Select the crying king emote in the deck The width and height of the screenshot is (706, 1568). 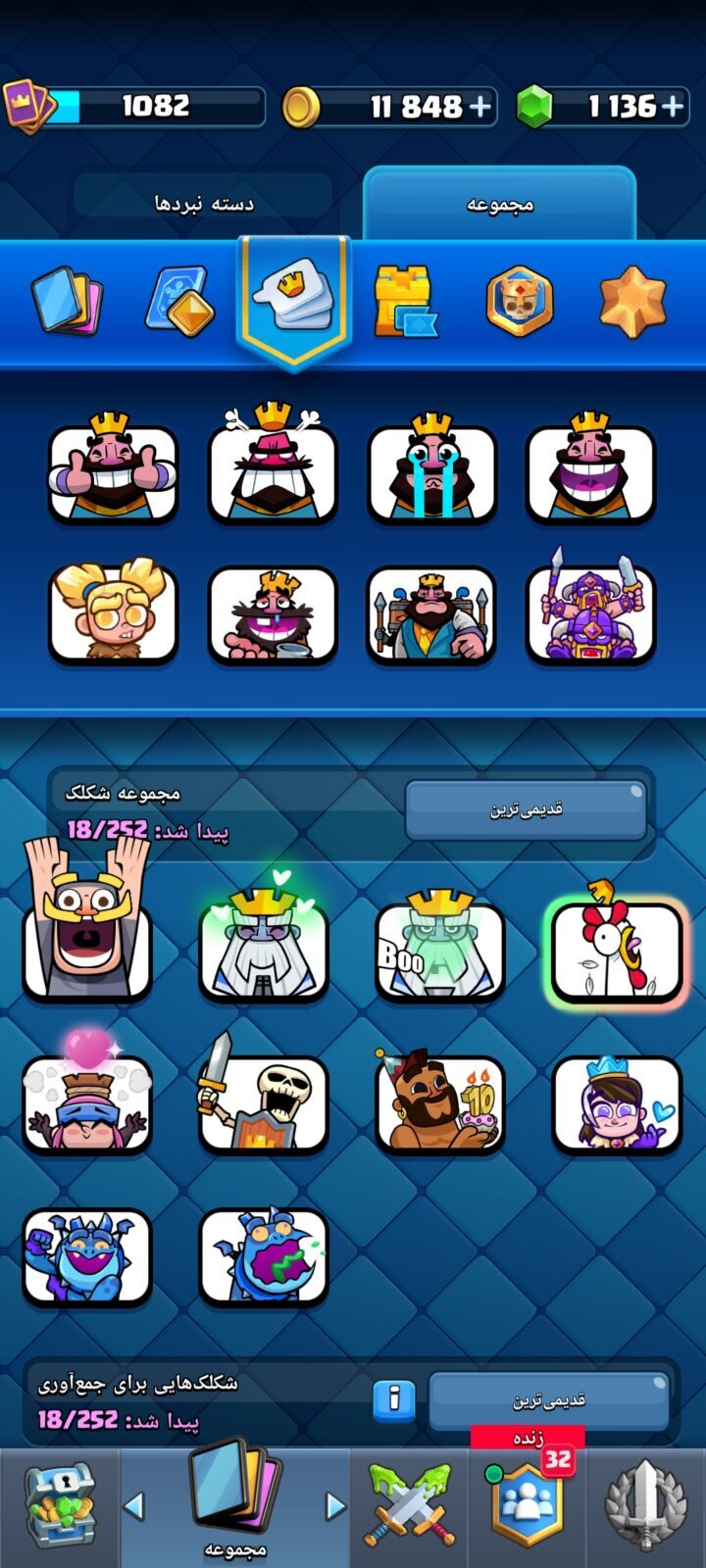[x=431, y=466]
